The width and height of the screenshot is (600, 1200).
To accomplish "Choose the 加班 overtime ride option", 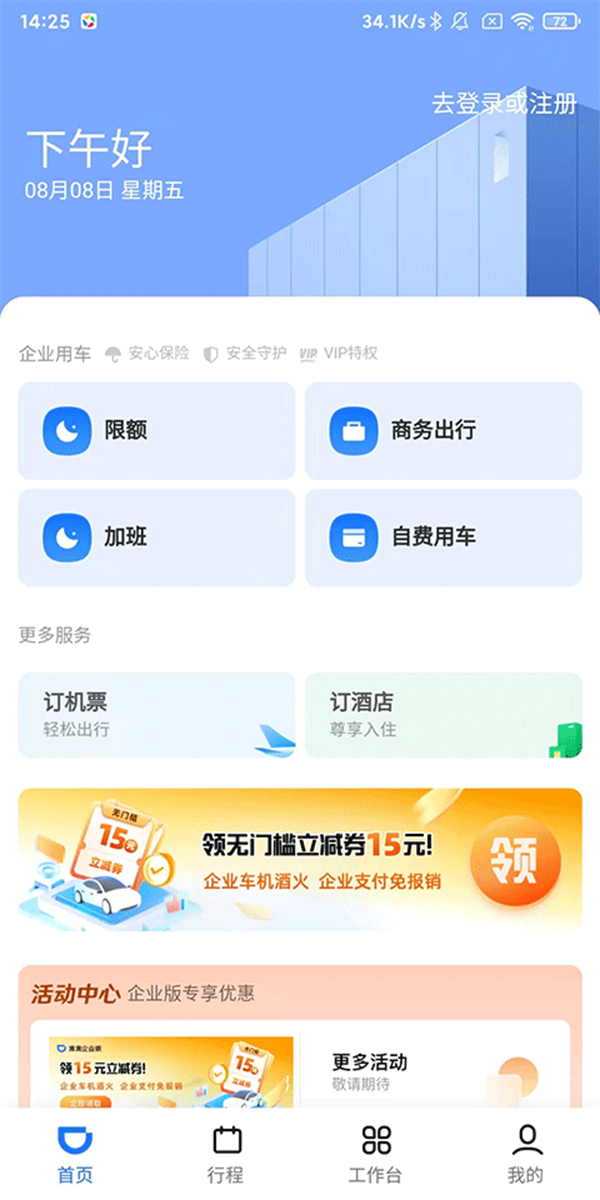I will pyautogui.click(x=157, y=537).
